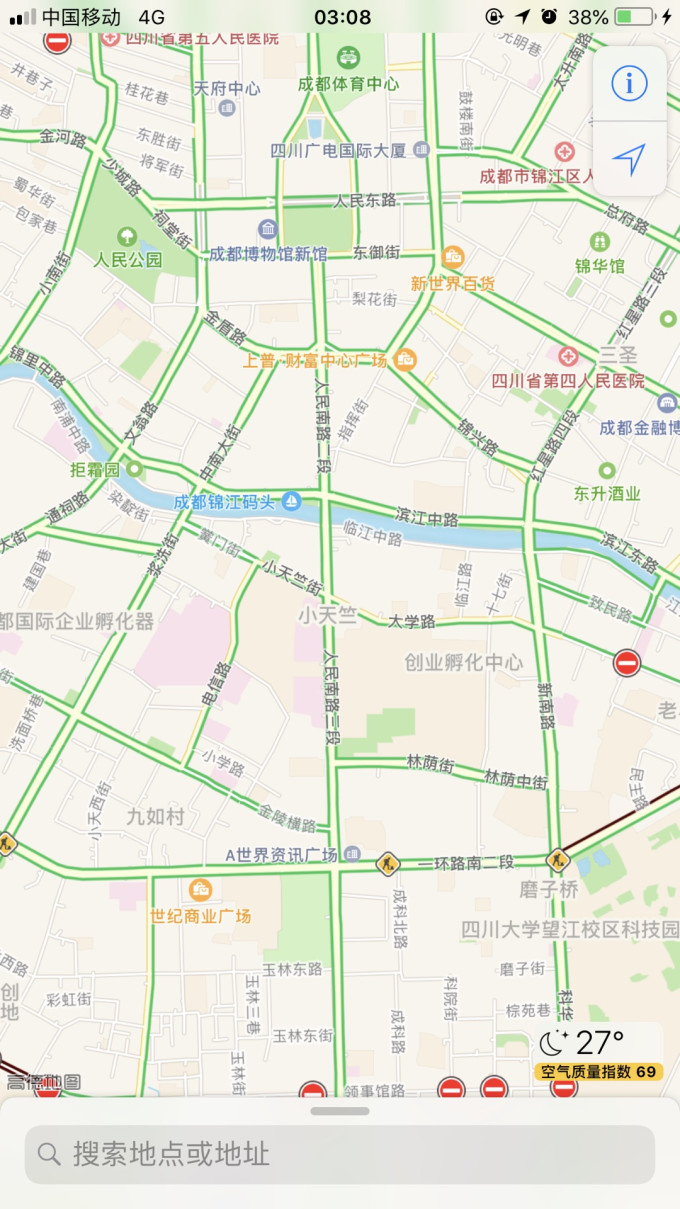Tap 拒霜园 garden marker
The height and width of the screenshot is (1209, 680).
click(x=134, y=468)
